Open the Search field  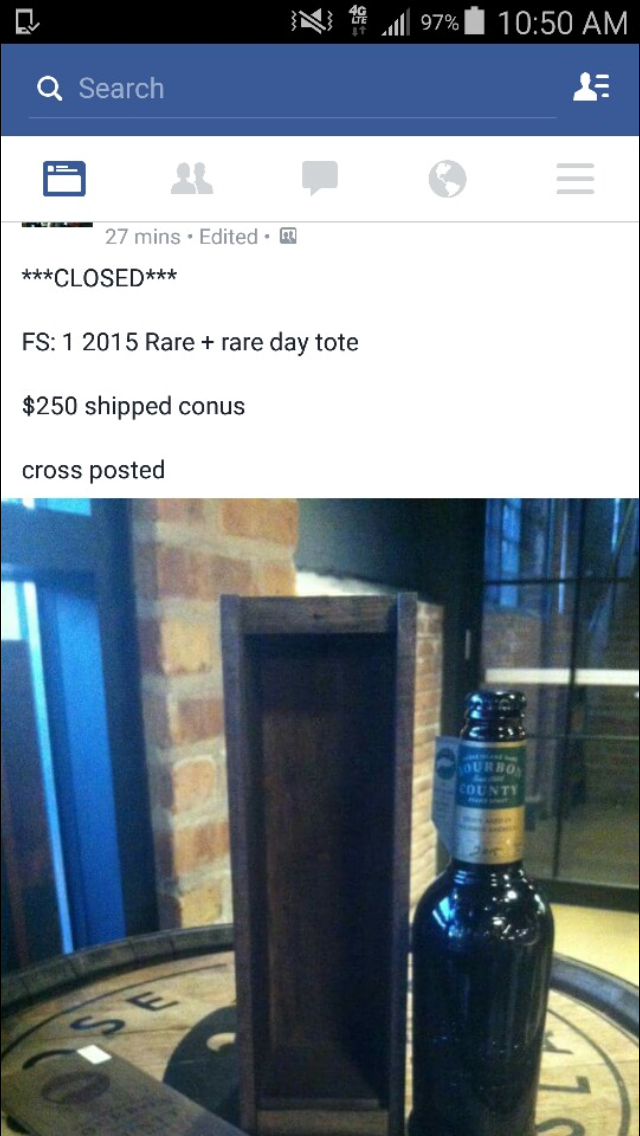tap(293, 88)
